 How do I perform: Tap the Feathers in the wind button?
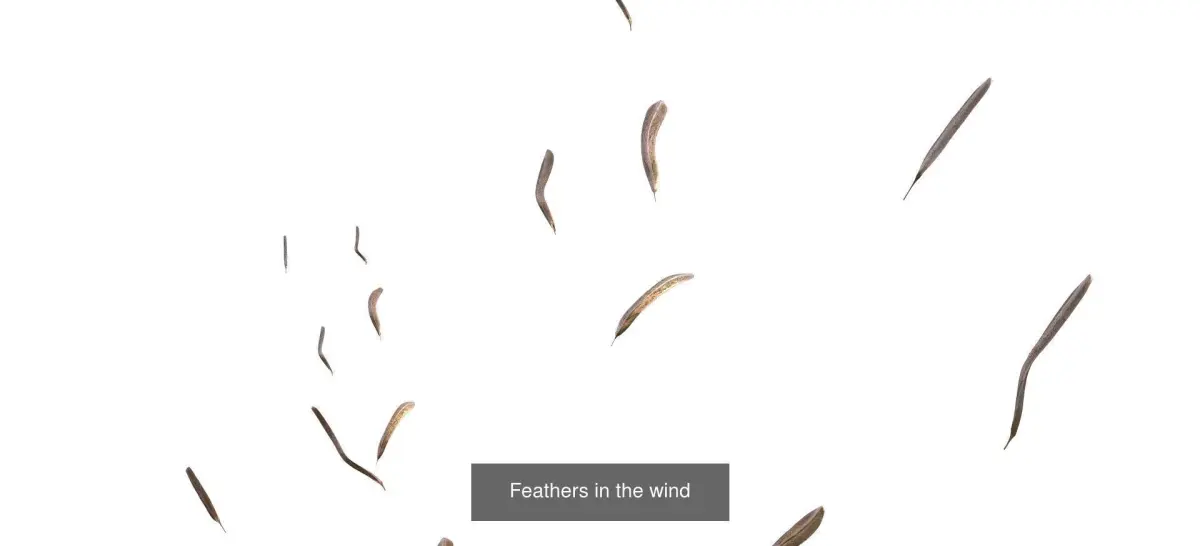600,491
